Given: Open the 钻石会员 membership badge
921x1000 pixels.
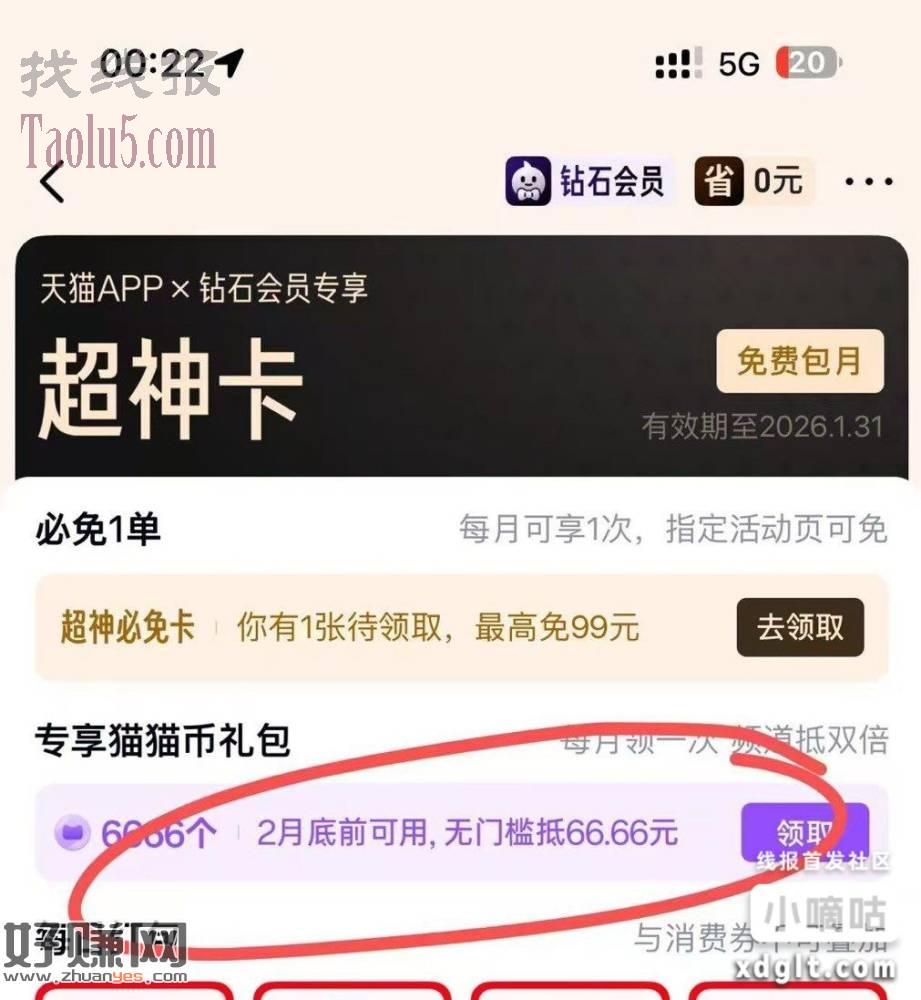Looking at the screenshot, I should [x=588, y=182].
